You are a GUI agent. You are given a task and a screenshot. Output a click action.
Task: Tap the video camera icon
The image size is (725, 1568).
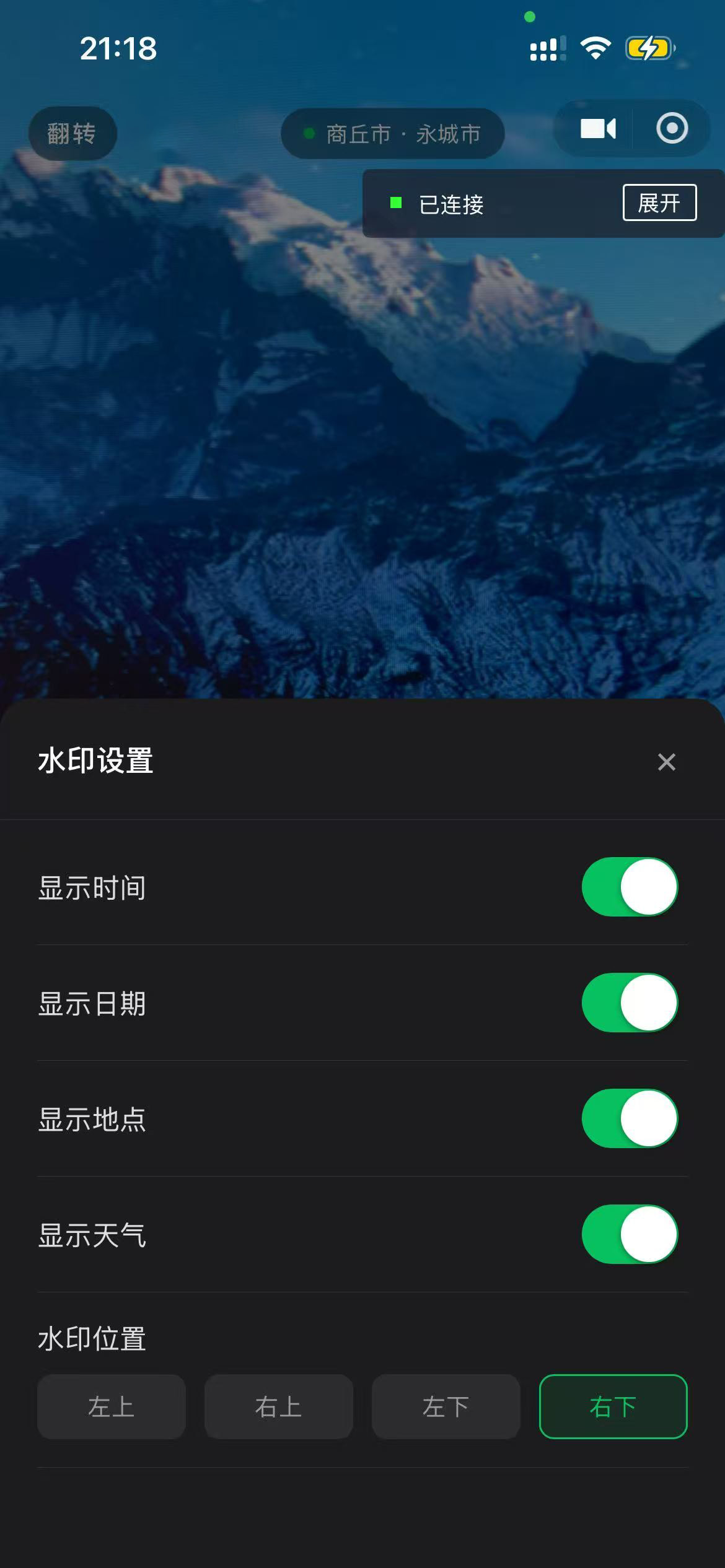(597, 129)
